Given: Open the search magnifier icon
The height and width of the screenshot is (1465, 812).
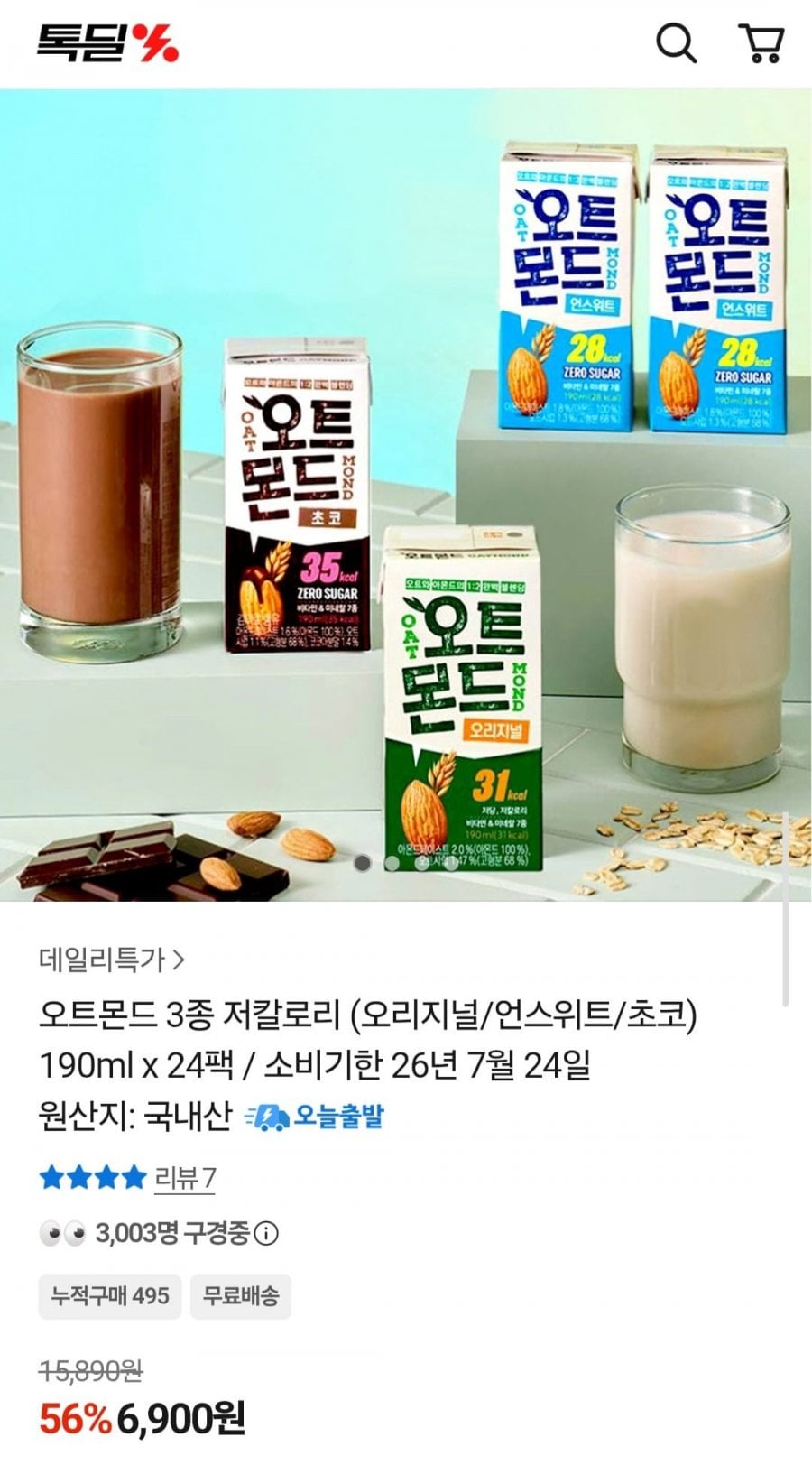Looking at the screenshot, I should pos(676,42).
